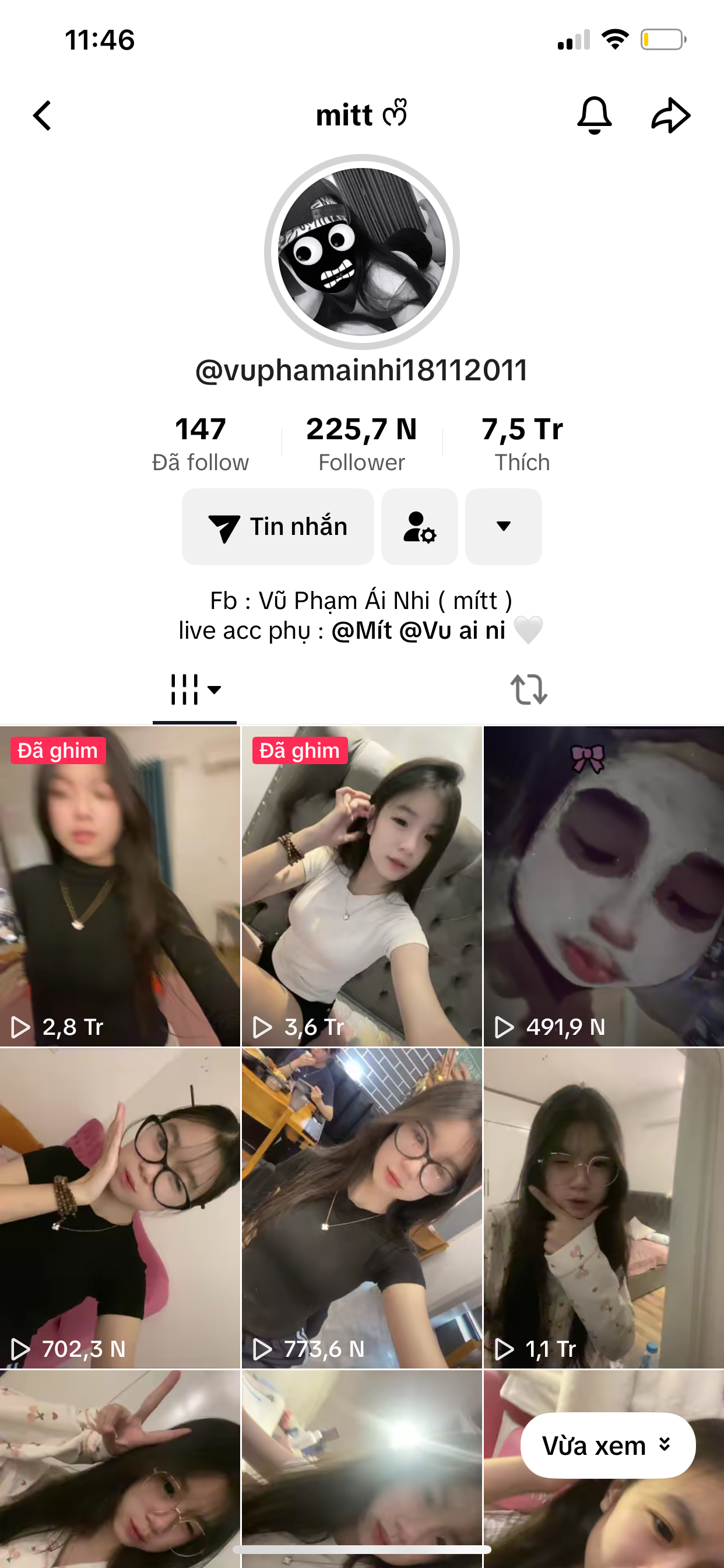Open the video with 1,1 Tr views

603,1208
